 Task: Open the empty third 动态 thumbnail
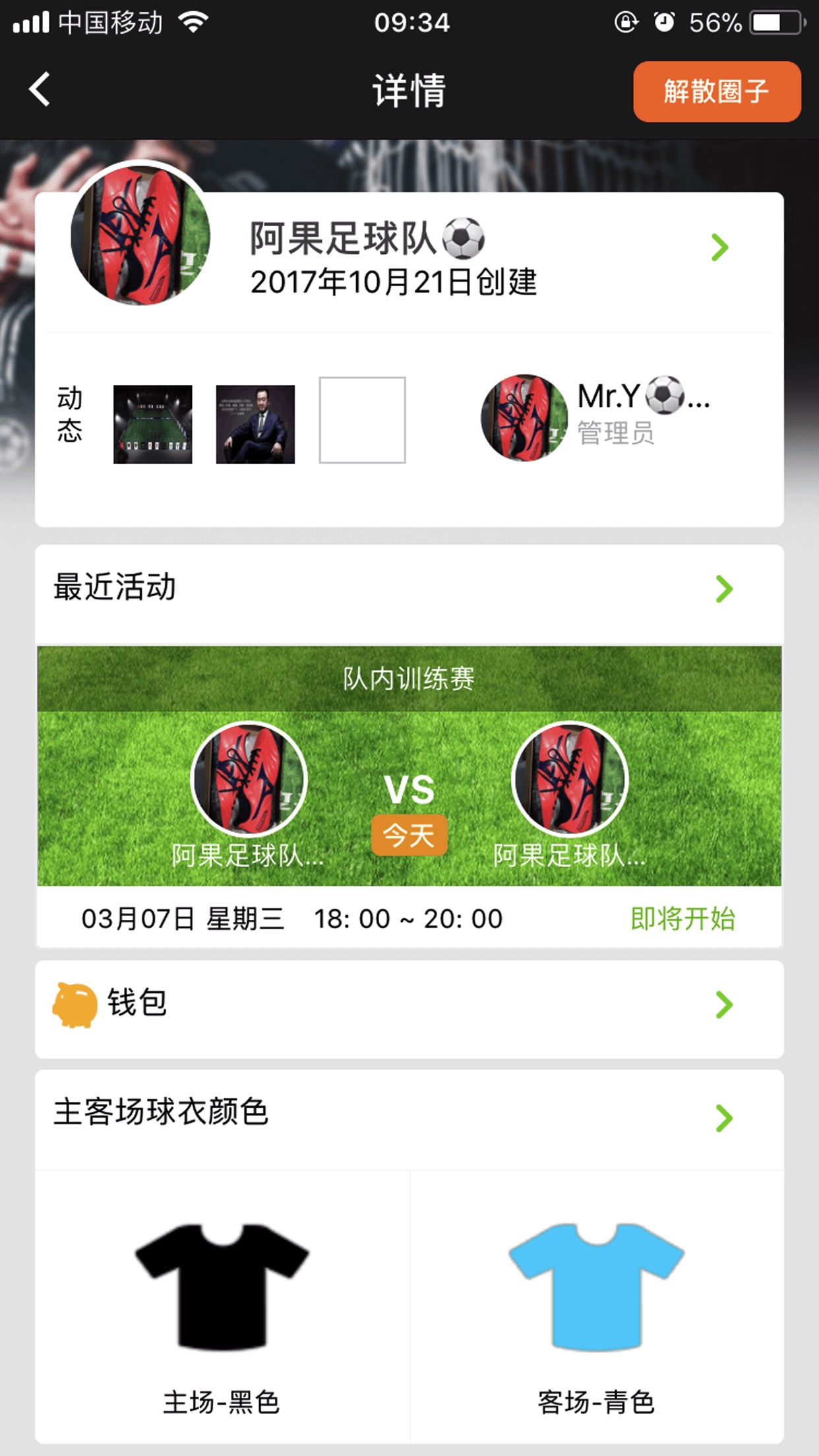point(362,420)
